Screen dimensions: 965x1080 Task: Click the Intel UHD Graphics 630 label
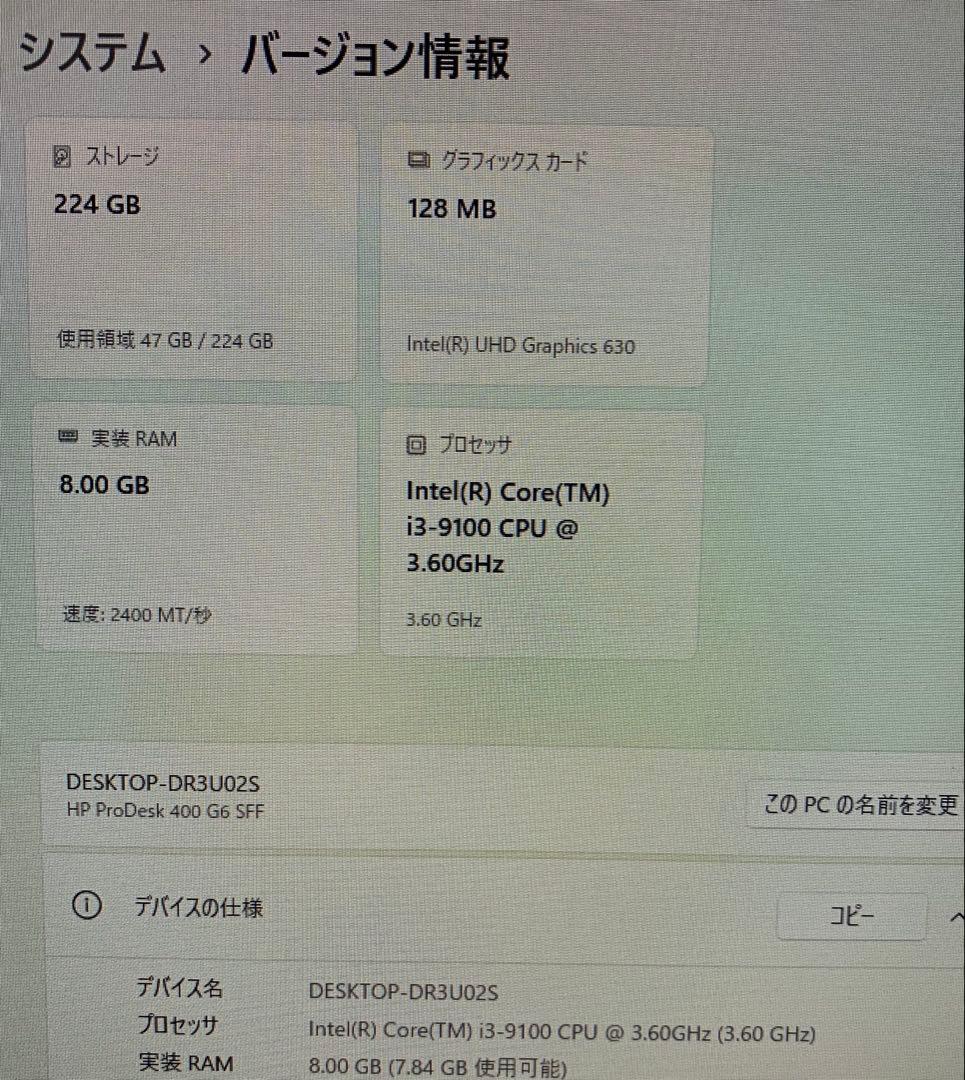[x=521, y=345]
